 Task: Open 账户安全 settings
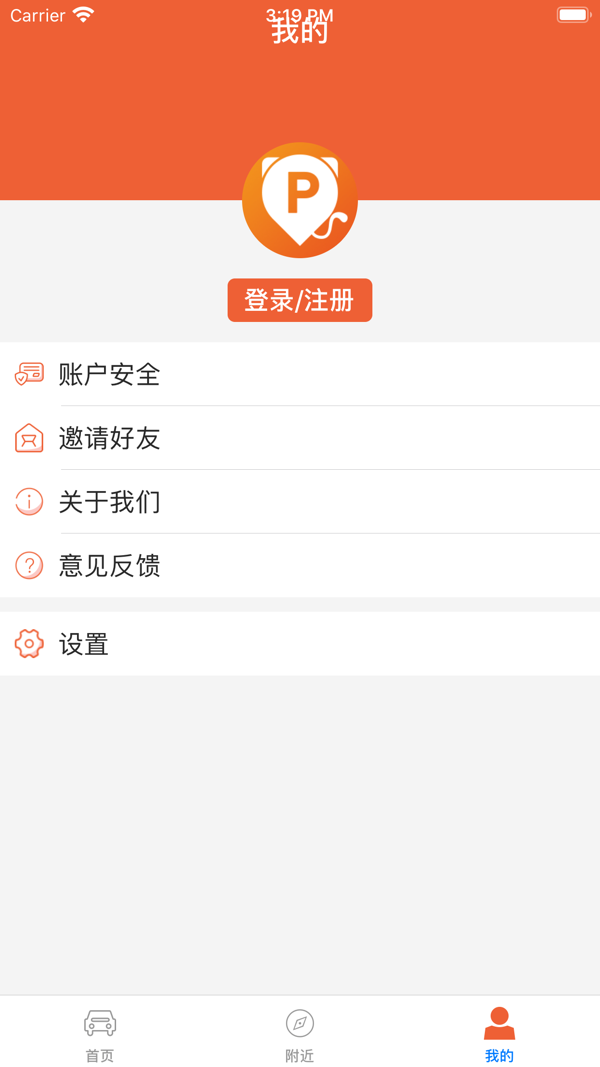click(300, 374)
